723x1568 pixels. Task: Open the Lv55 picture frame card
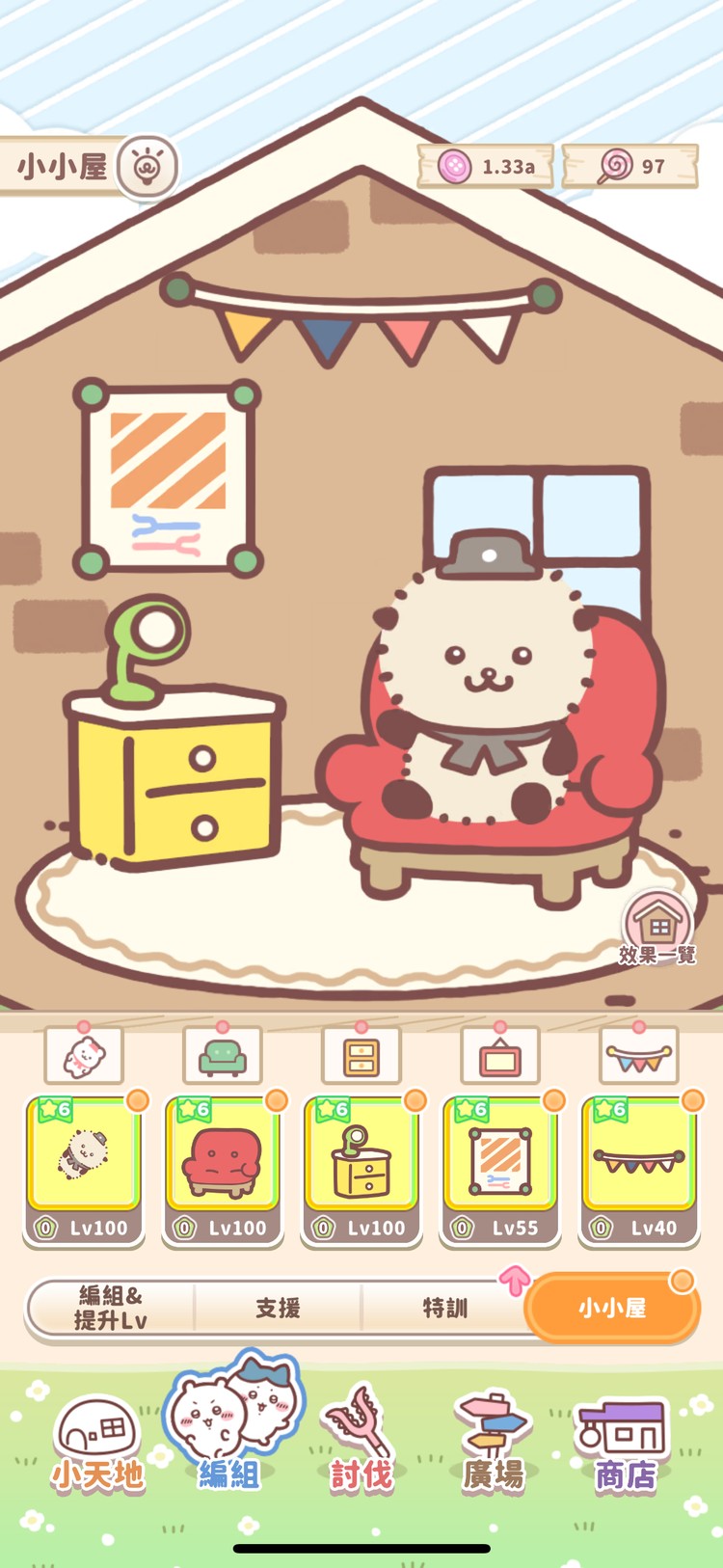tap(500, 1169)
